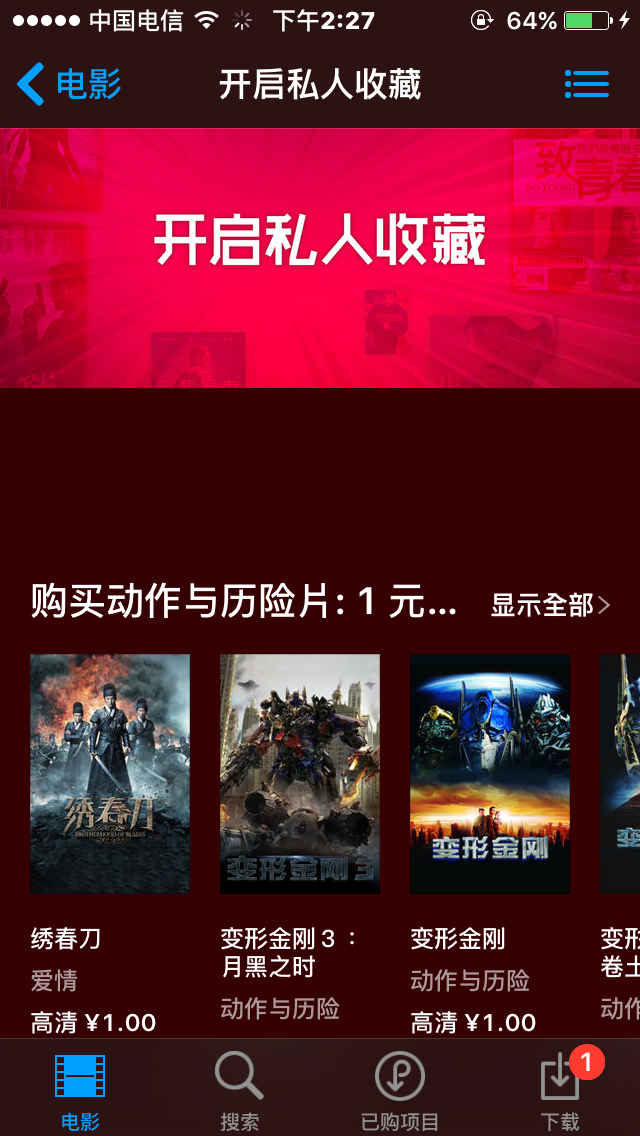Tap 显示全部 to show all
Image resolution: width=640 pixels, height=1136 pixels.
(x=549, y=605)
